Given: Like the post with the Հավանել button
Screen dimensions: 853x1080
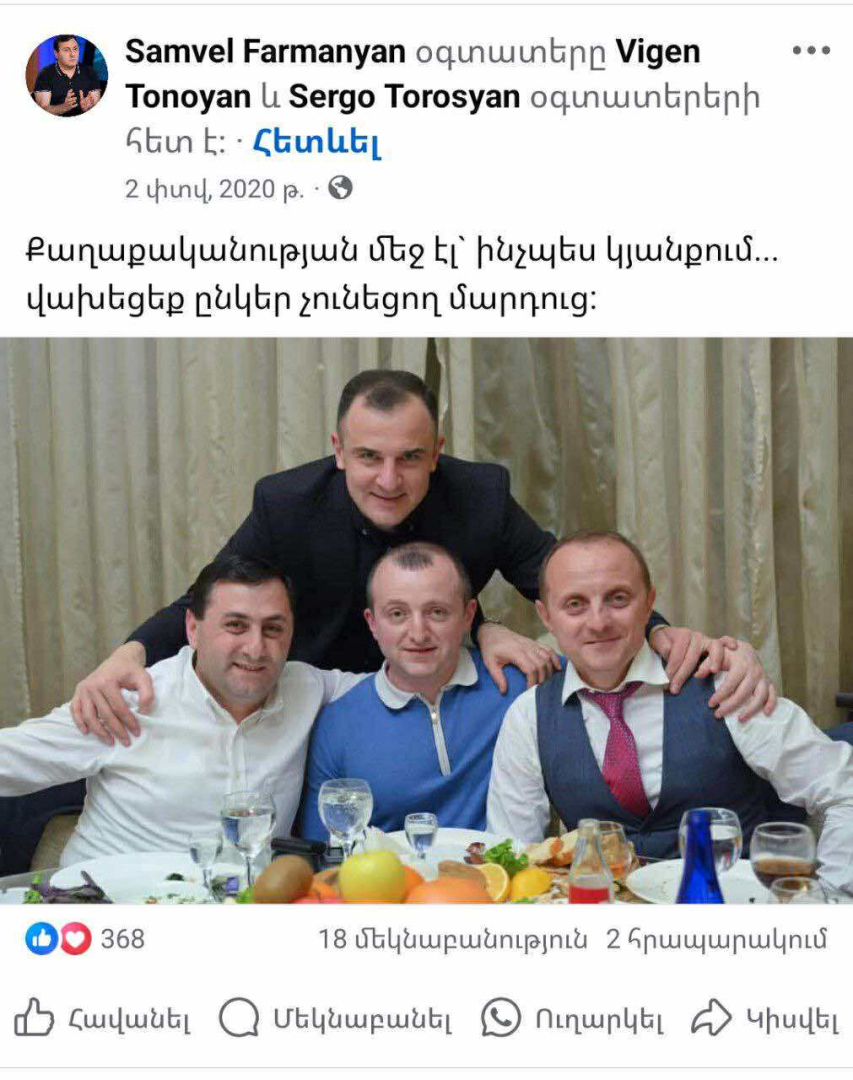Looking at the screenshot, I should (102, 1019).
